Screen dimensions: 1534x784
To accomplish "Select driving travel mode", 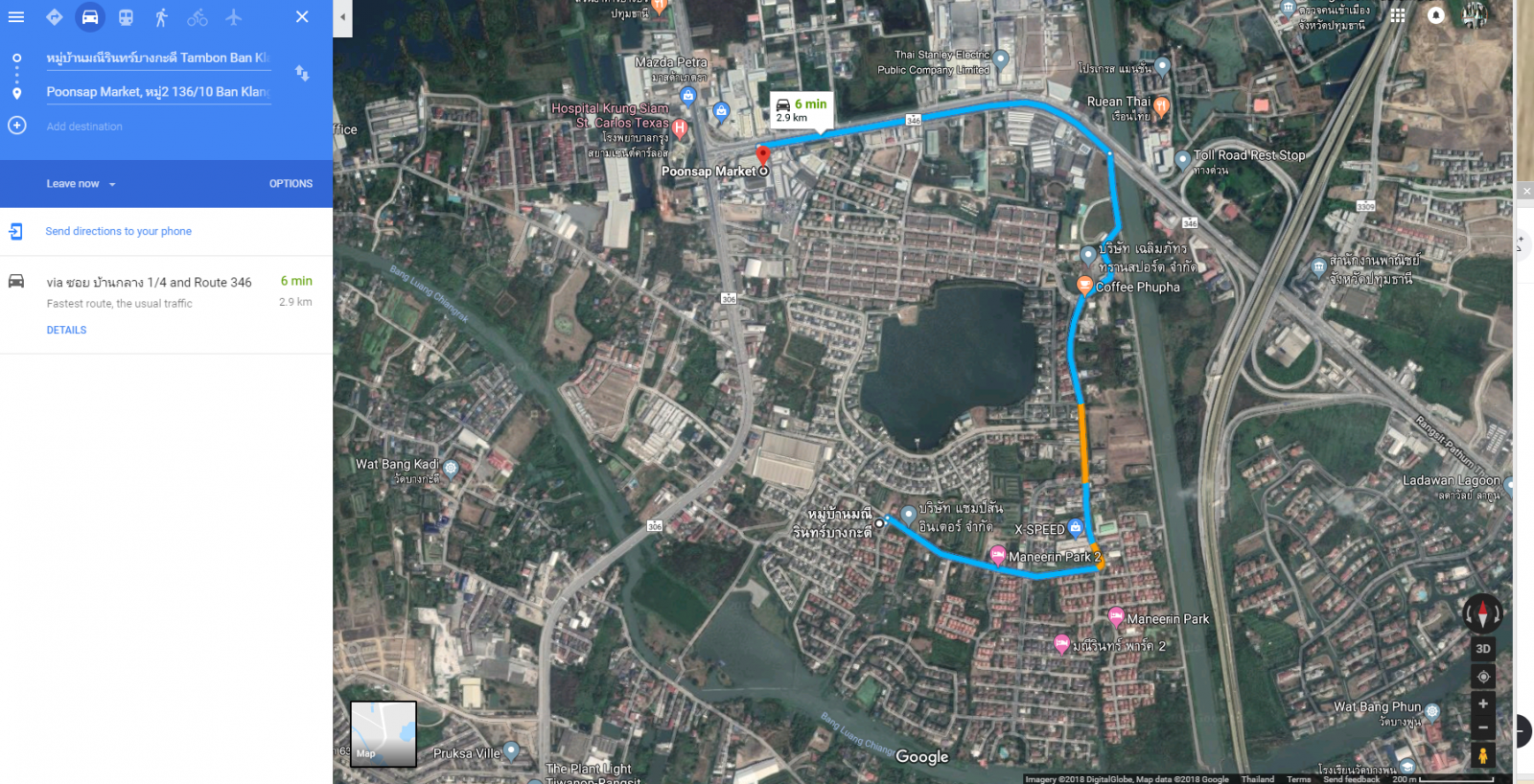I will [90, 17].
